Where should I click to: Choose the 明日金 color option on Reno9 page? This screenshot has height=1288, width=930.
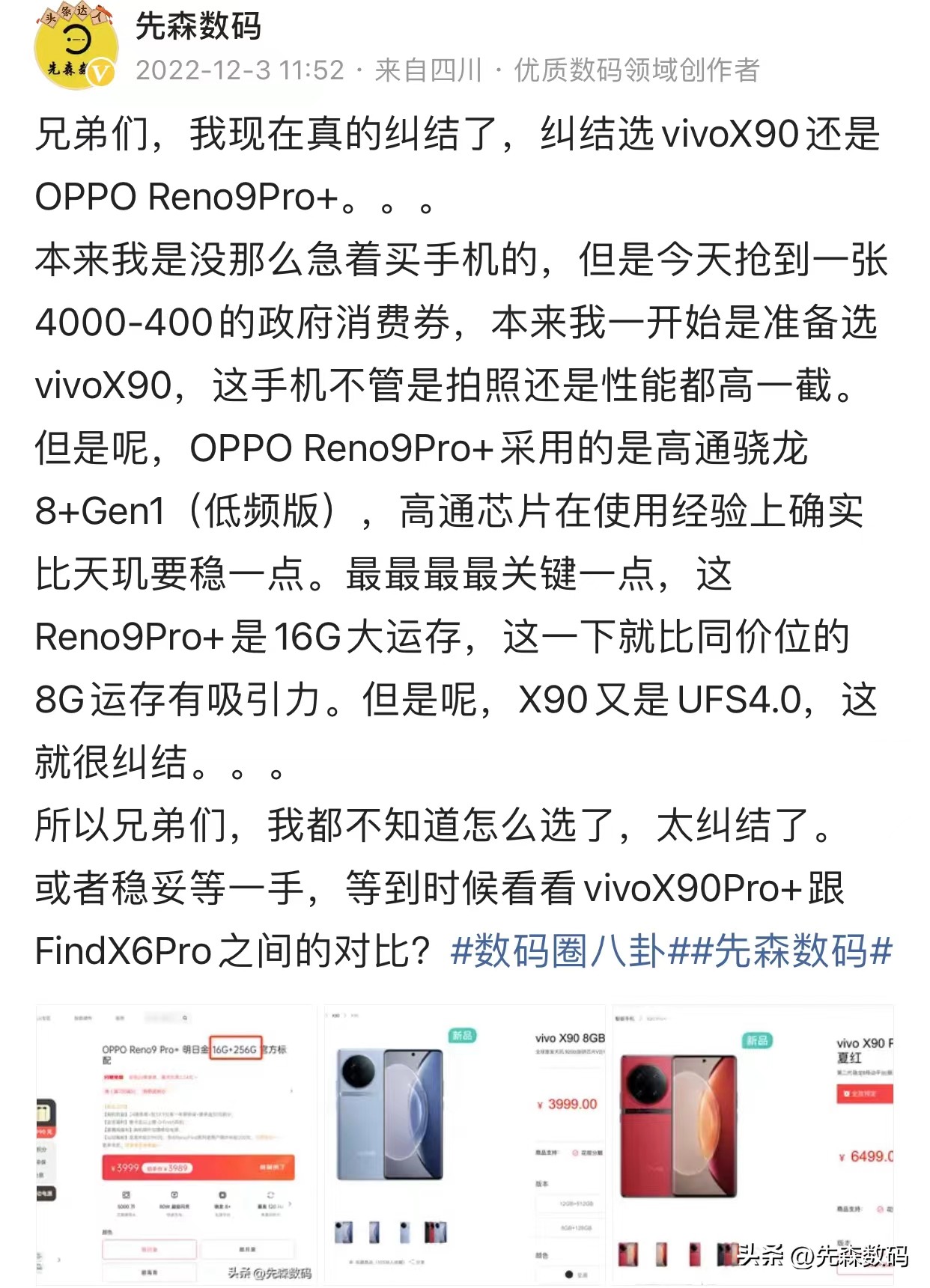point(151,1249)
